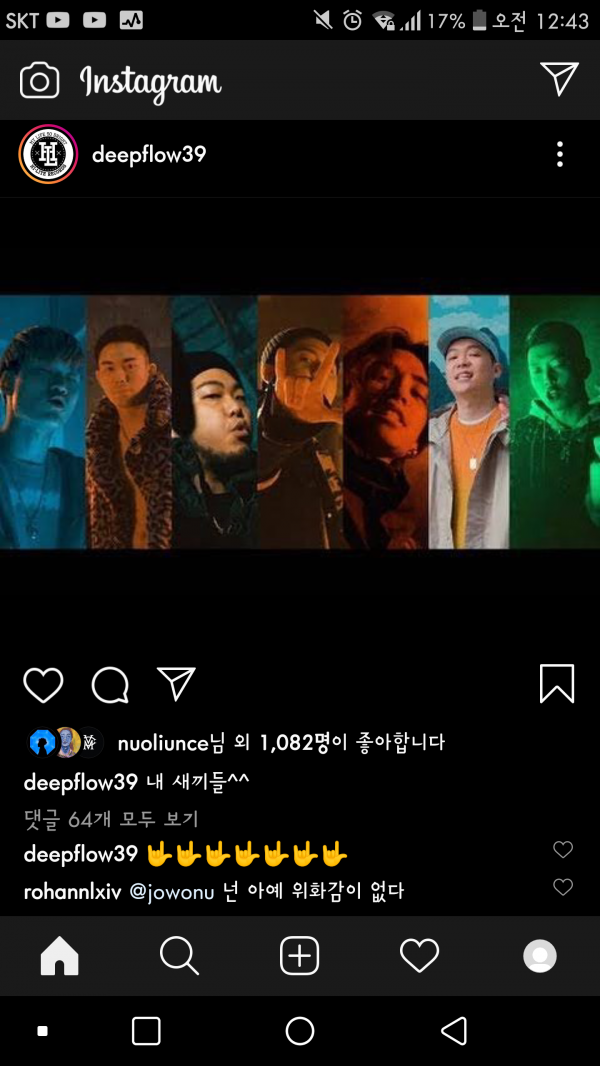The image size is (600, 1066).
Task: Open the @jowonu mention in rohannlxiv's comment
Action: pos(172,891)
